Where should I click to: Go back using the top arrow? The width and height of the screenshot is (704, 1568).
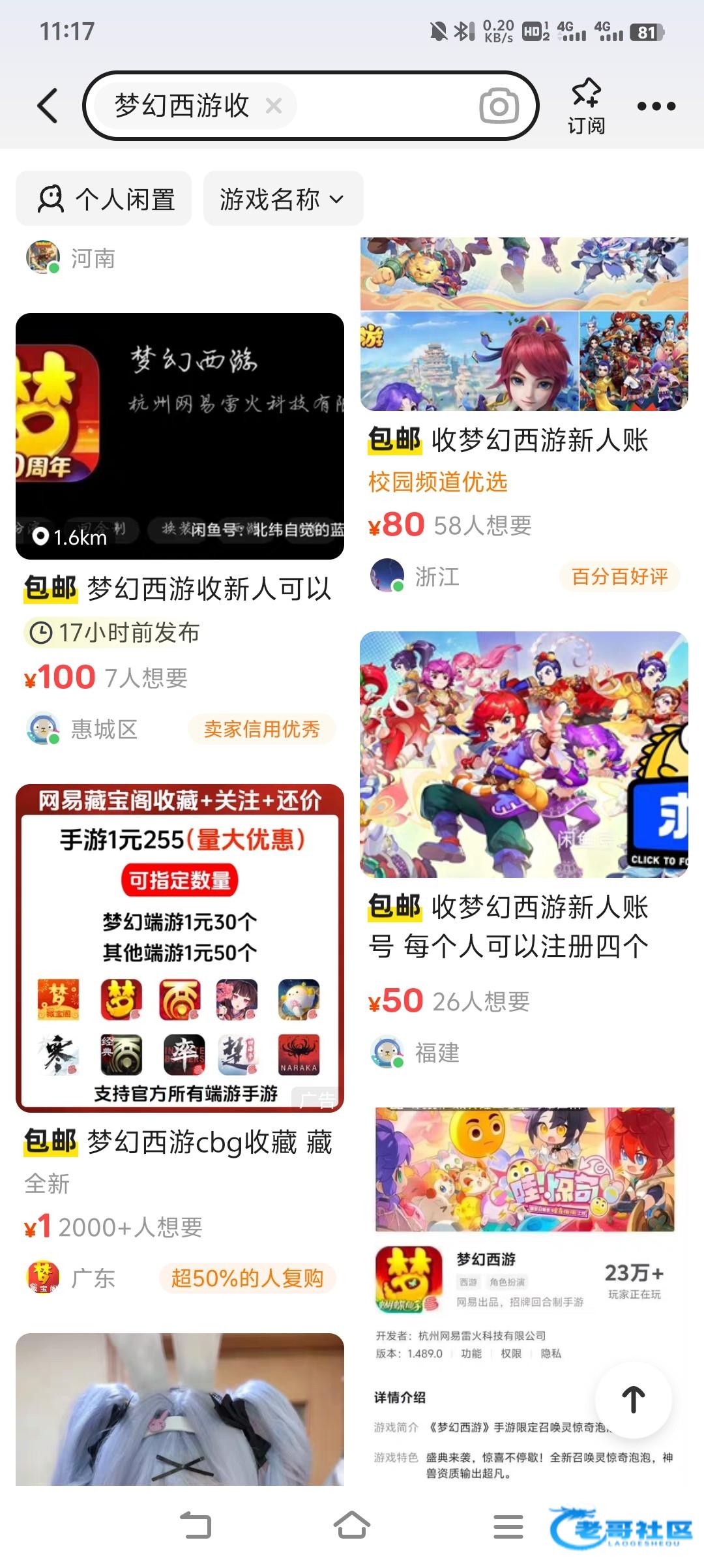click(48, 106)
